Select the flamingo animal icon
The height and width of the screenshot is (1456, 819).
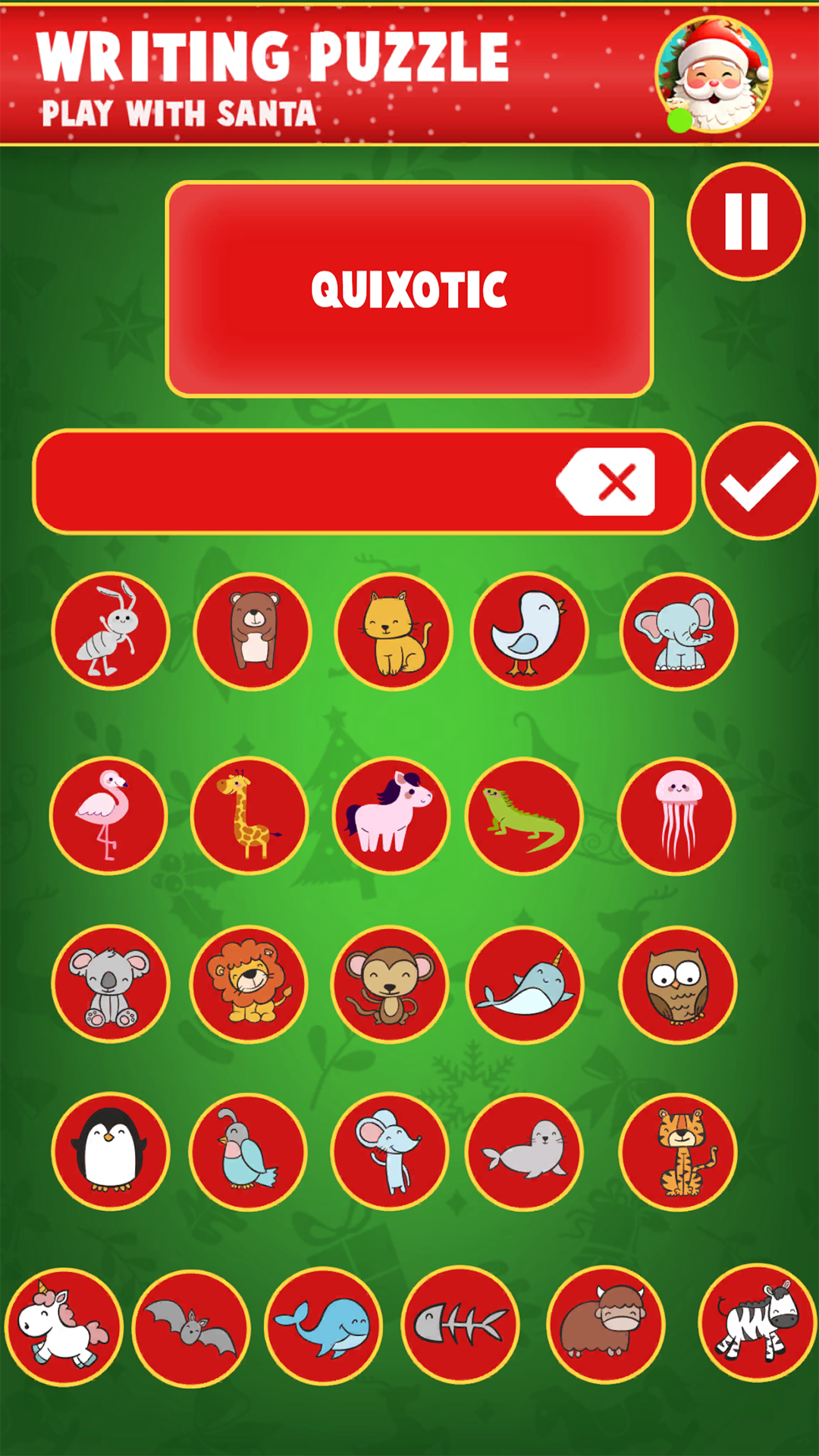[110, 815]
